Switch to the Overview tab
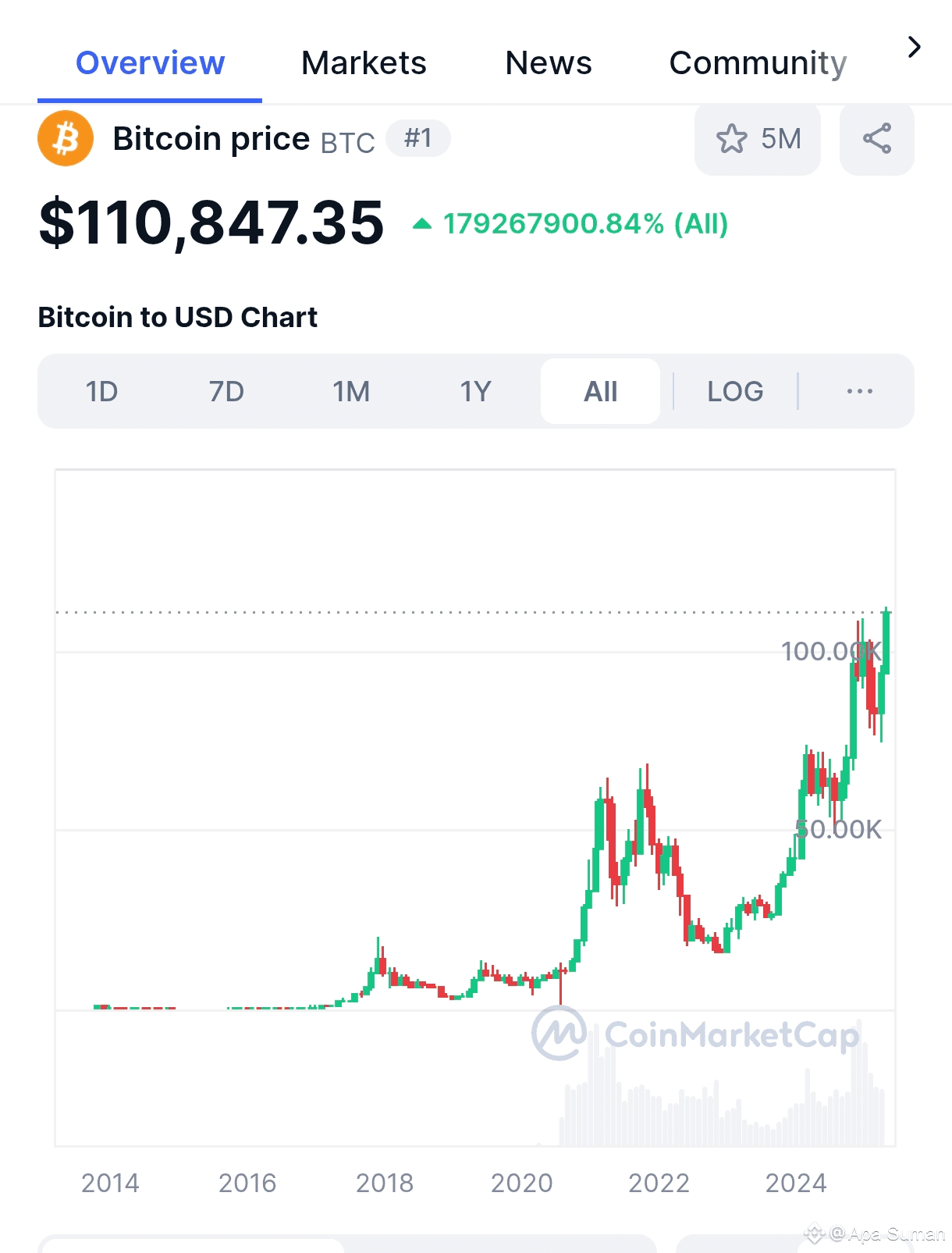This screenshot has height=1253, width=952. click(x=150, y=63)
